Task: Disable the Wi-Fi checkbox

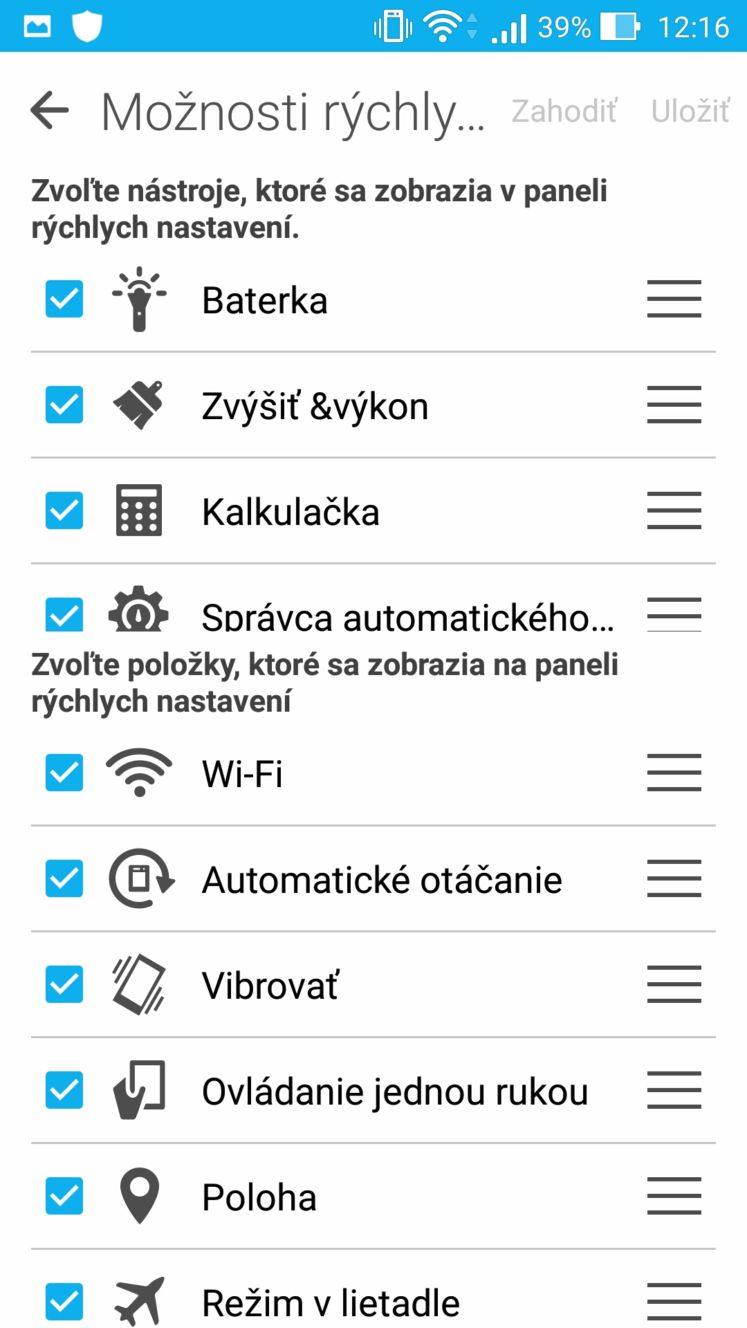Action: [x=64, y=773]
